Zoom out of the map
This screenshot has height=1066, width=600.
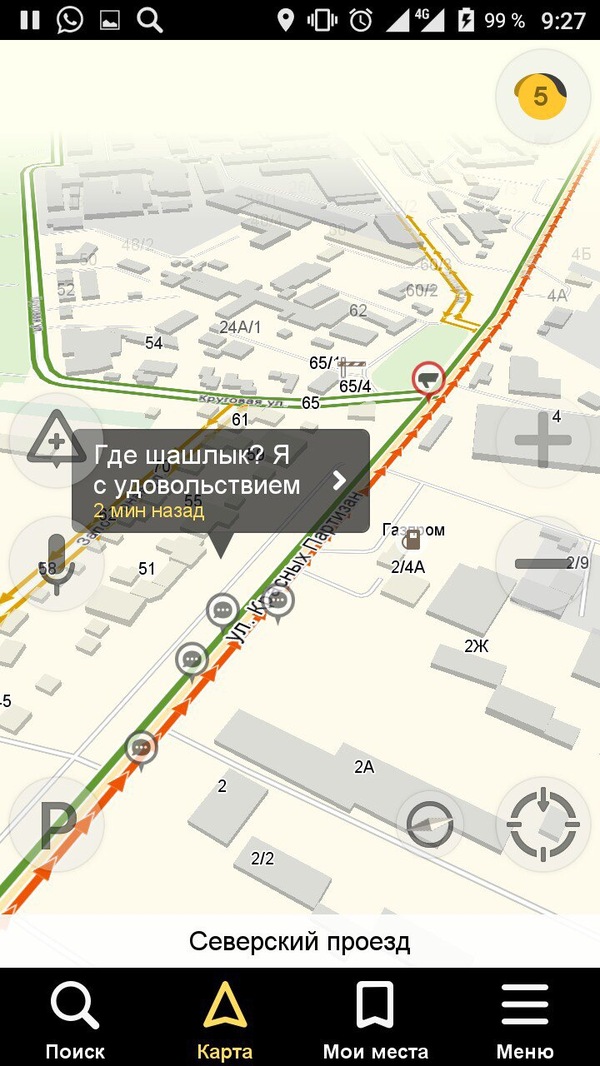pos(541,563)
